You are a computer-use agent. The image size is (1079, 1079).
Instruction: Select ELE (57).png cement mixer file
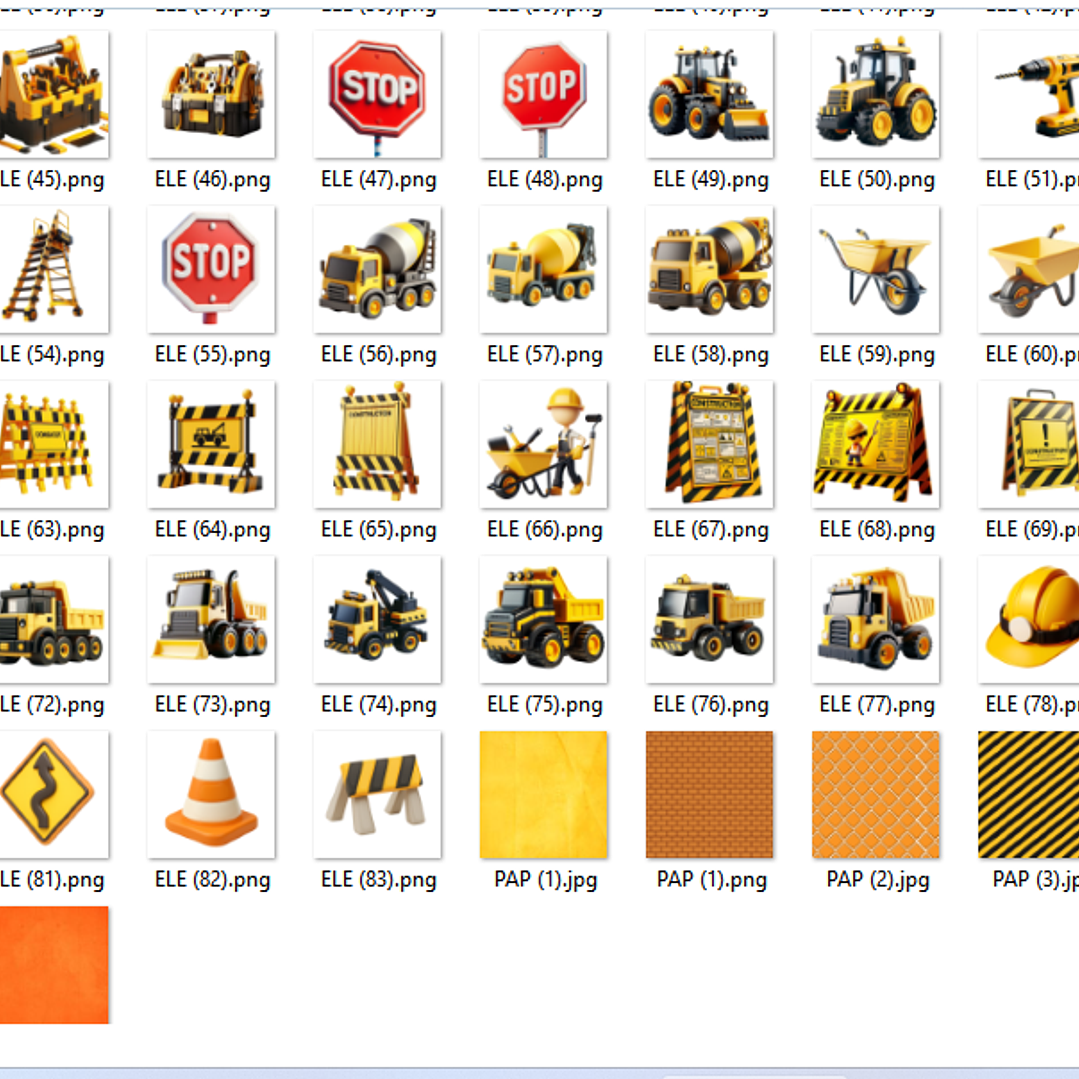543,269
